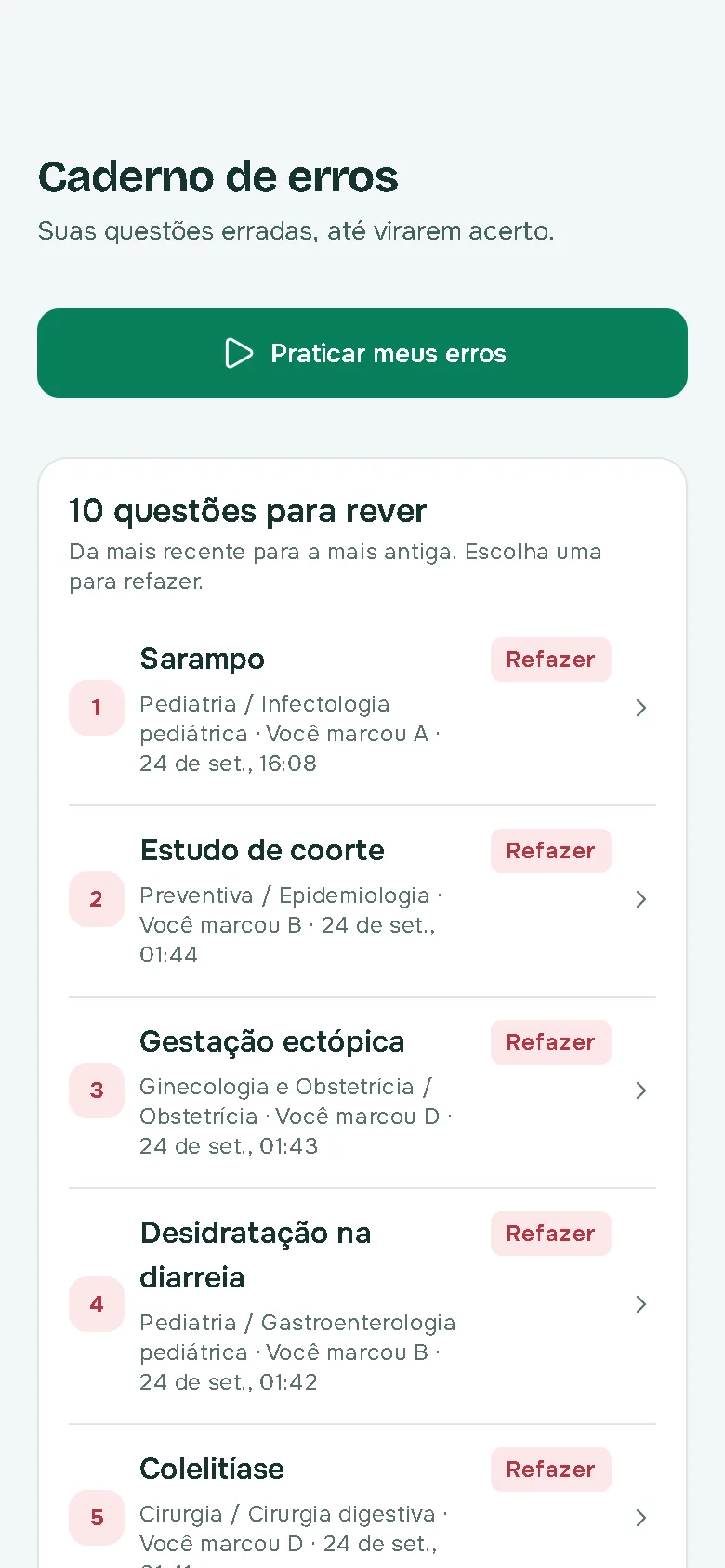Open the Desidratação na diarreia row chevron
The height and width of the screenshot is (1568, 725).
641,1304
